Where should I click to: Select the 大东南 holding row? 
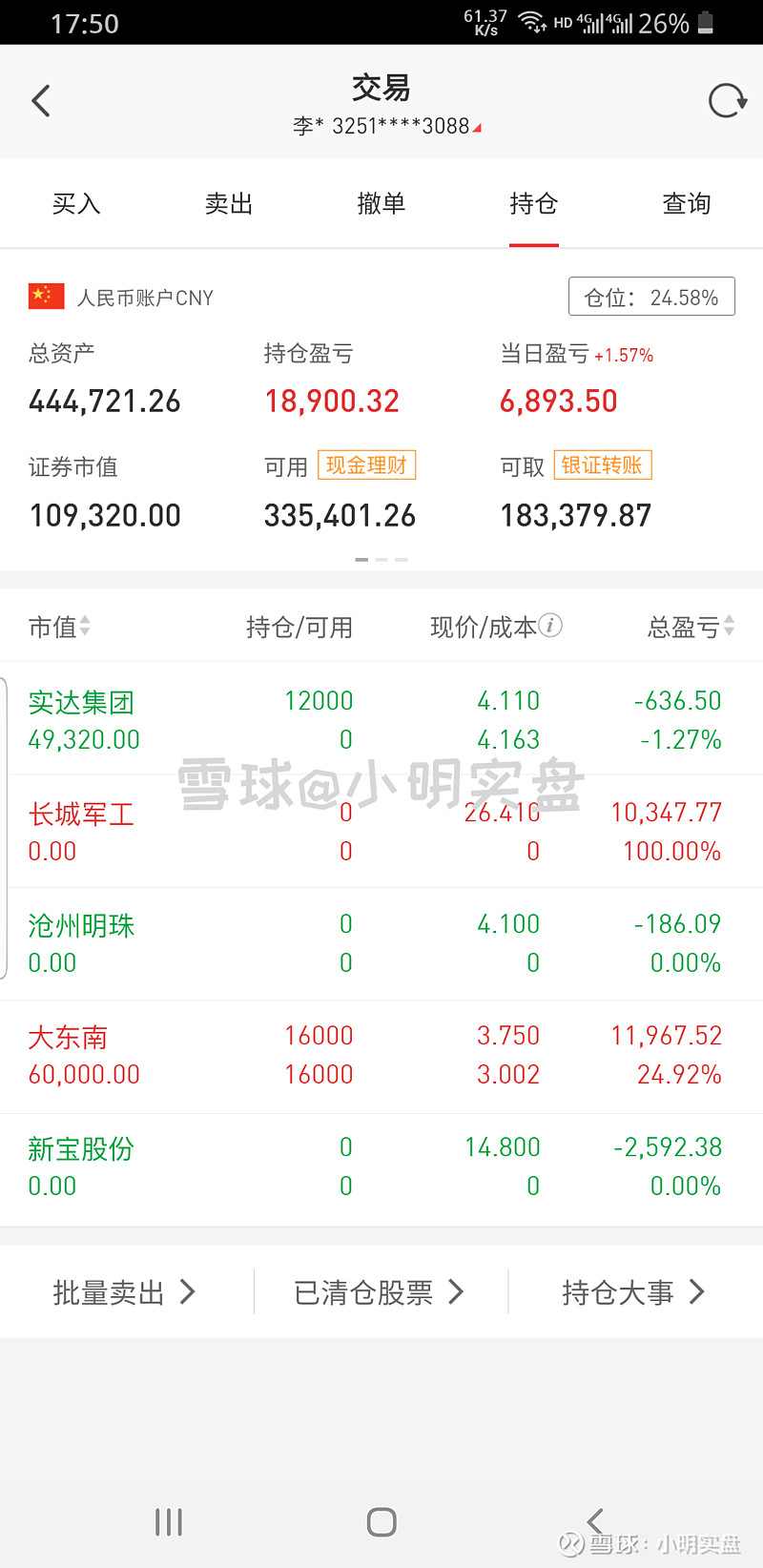tap(381, 1055)
